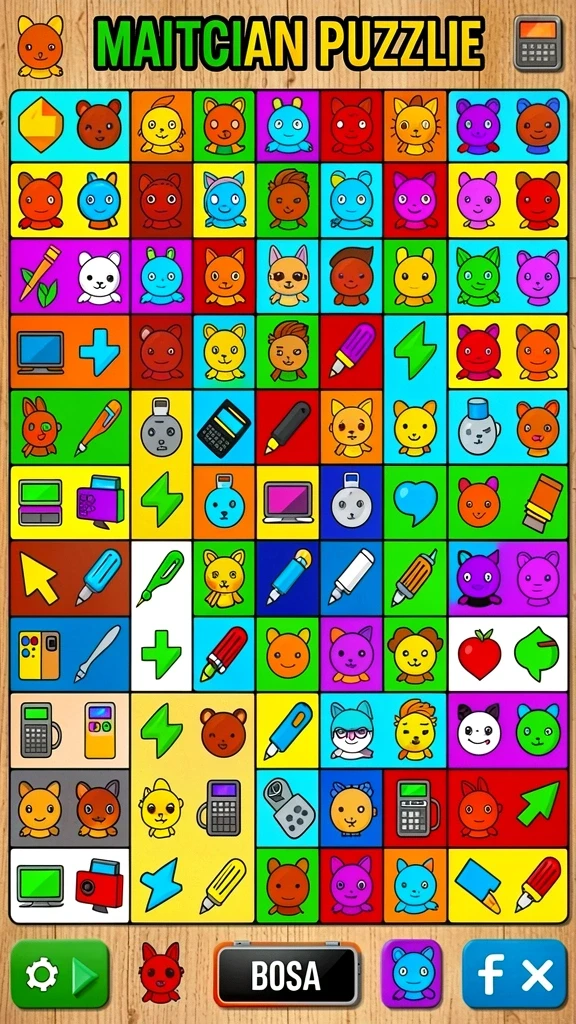Viewport: 576px width, 1024px height.
Task: Choose the green arrow tile on red
Action: 538,804
